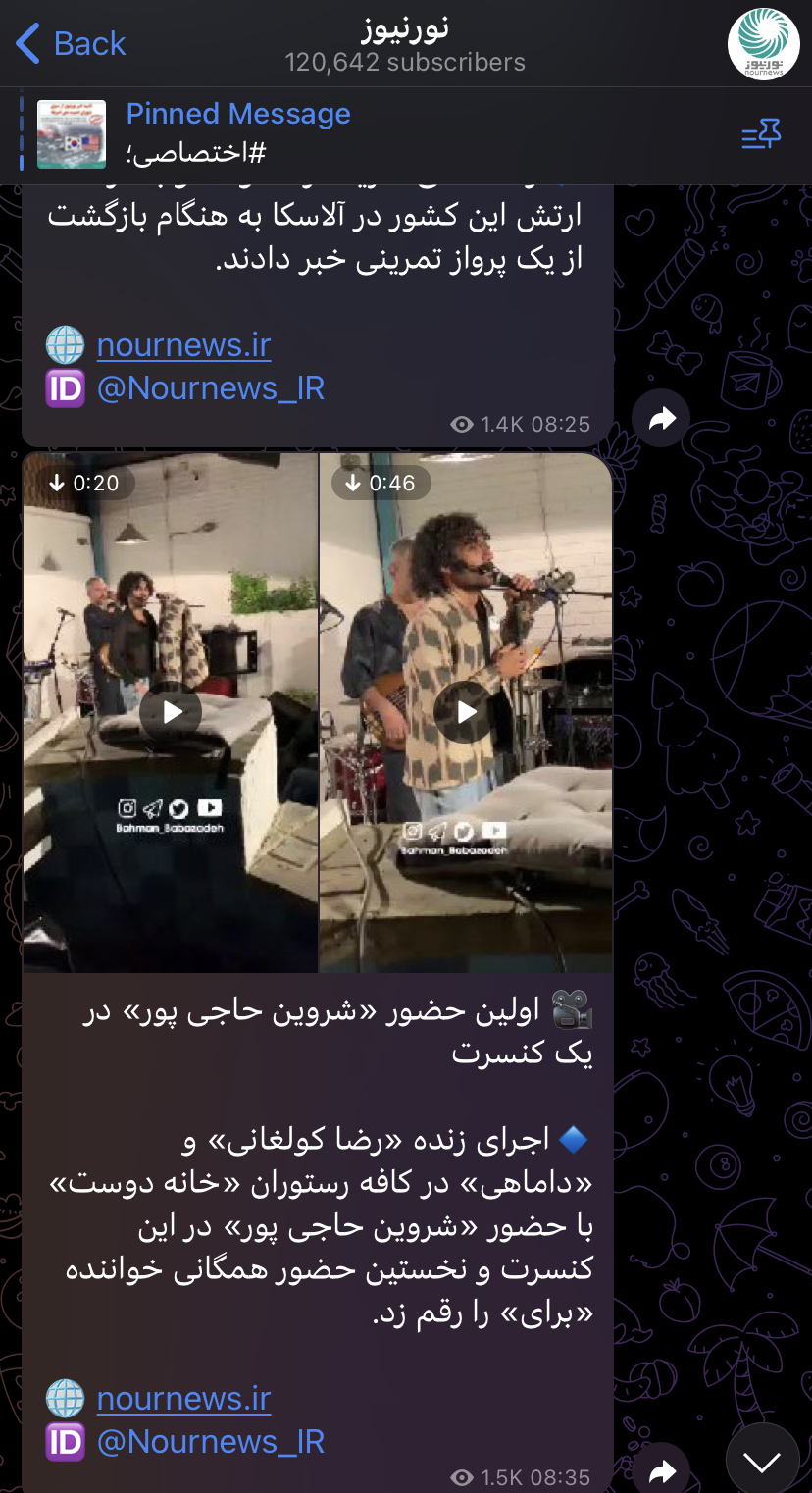The image size is (812, 1493).
Task: Open the channel info header نورنیوز
Action: tap(405, 44)
